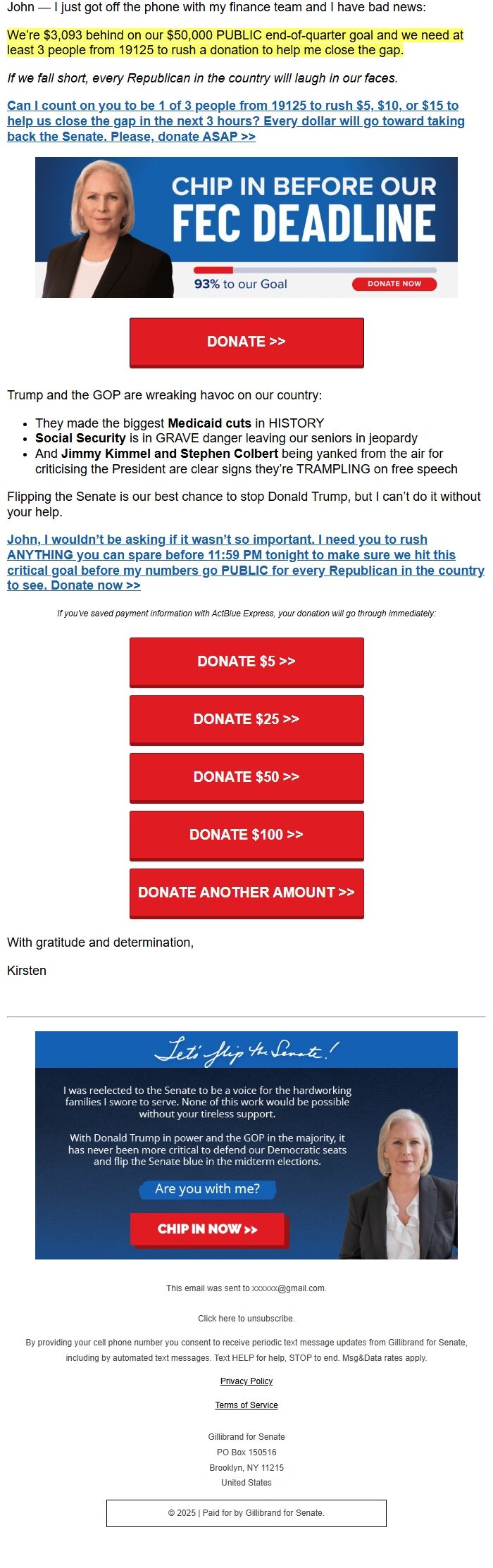Tap the FEC deadline banner image
493x1568 pixels.
point(246,228)
